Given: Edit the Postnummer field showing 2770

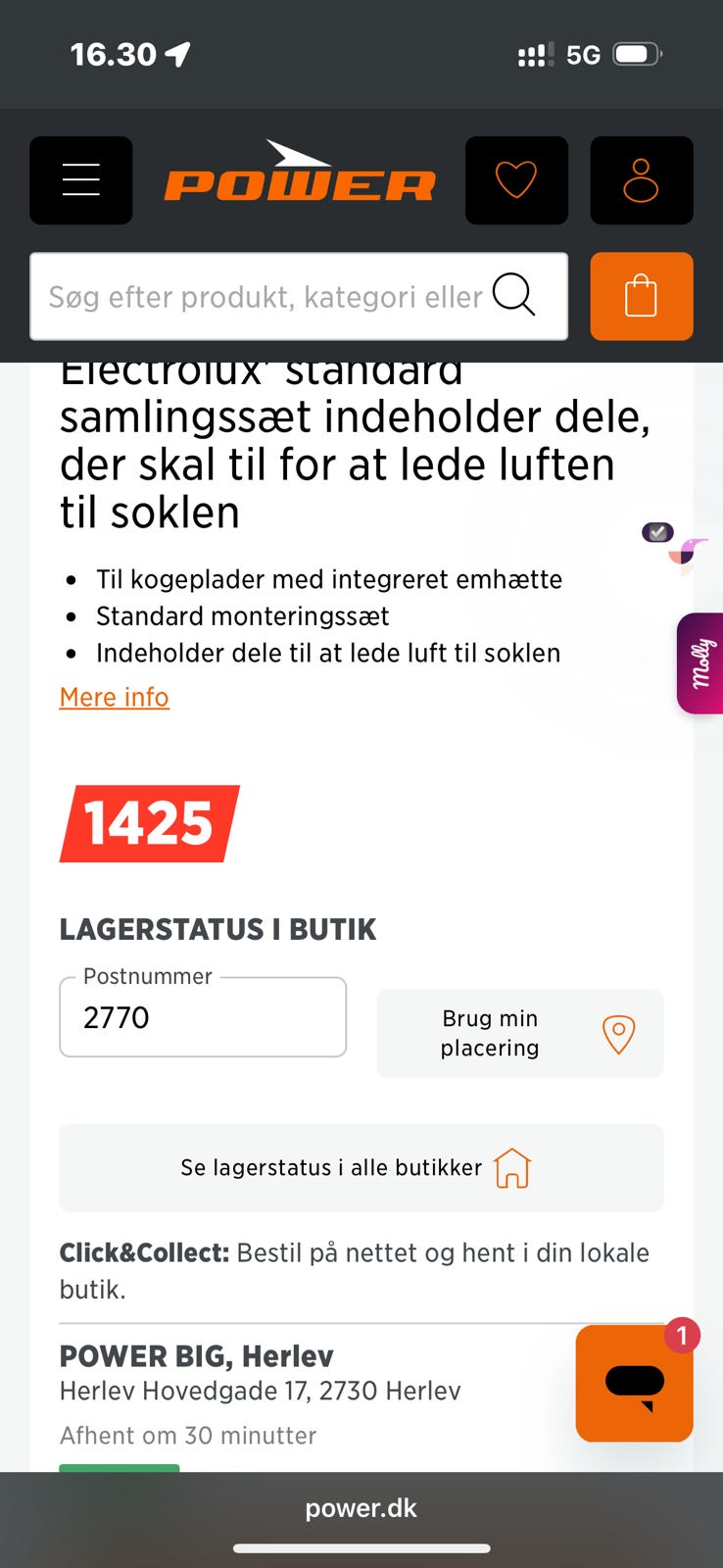Looking at the screenshot, I should pos(203,1017).
